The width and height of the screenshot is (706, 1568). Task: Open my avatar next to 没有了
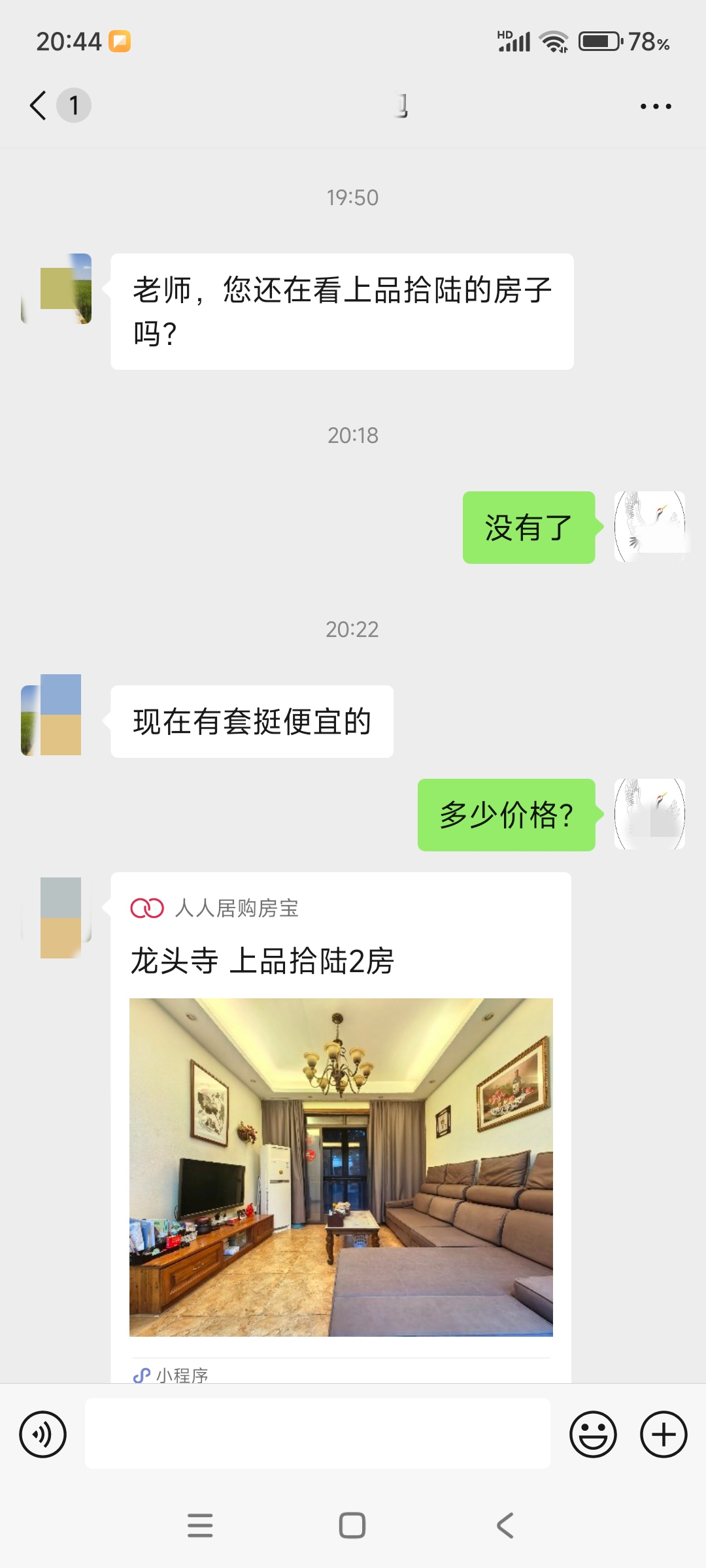click(x=649, y=527)
